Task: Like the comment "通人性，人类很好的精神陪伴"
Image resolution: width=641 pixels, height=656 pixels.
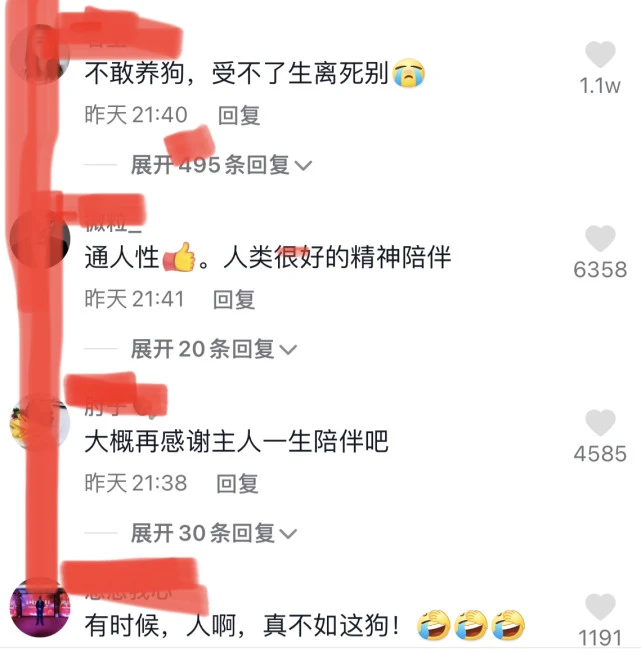Action: 600,238
